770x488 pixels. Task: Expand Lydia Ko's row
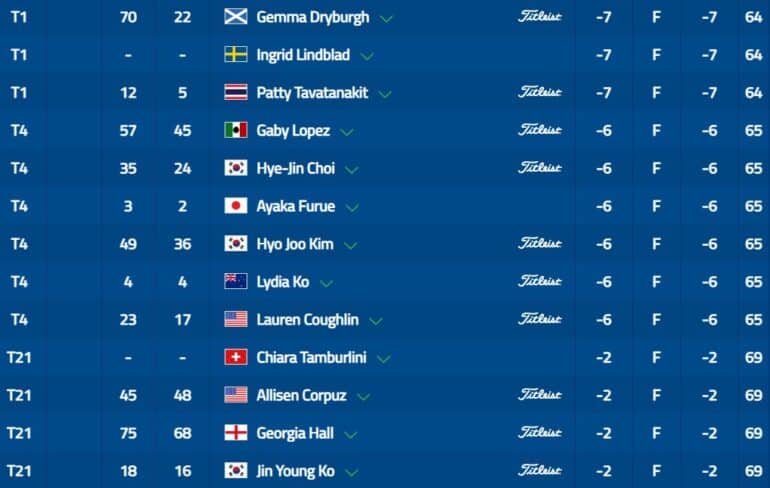point(326,283)
